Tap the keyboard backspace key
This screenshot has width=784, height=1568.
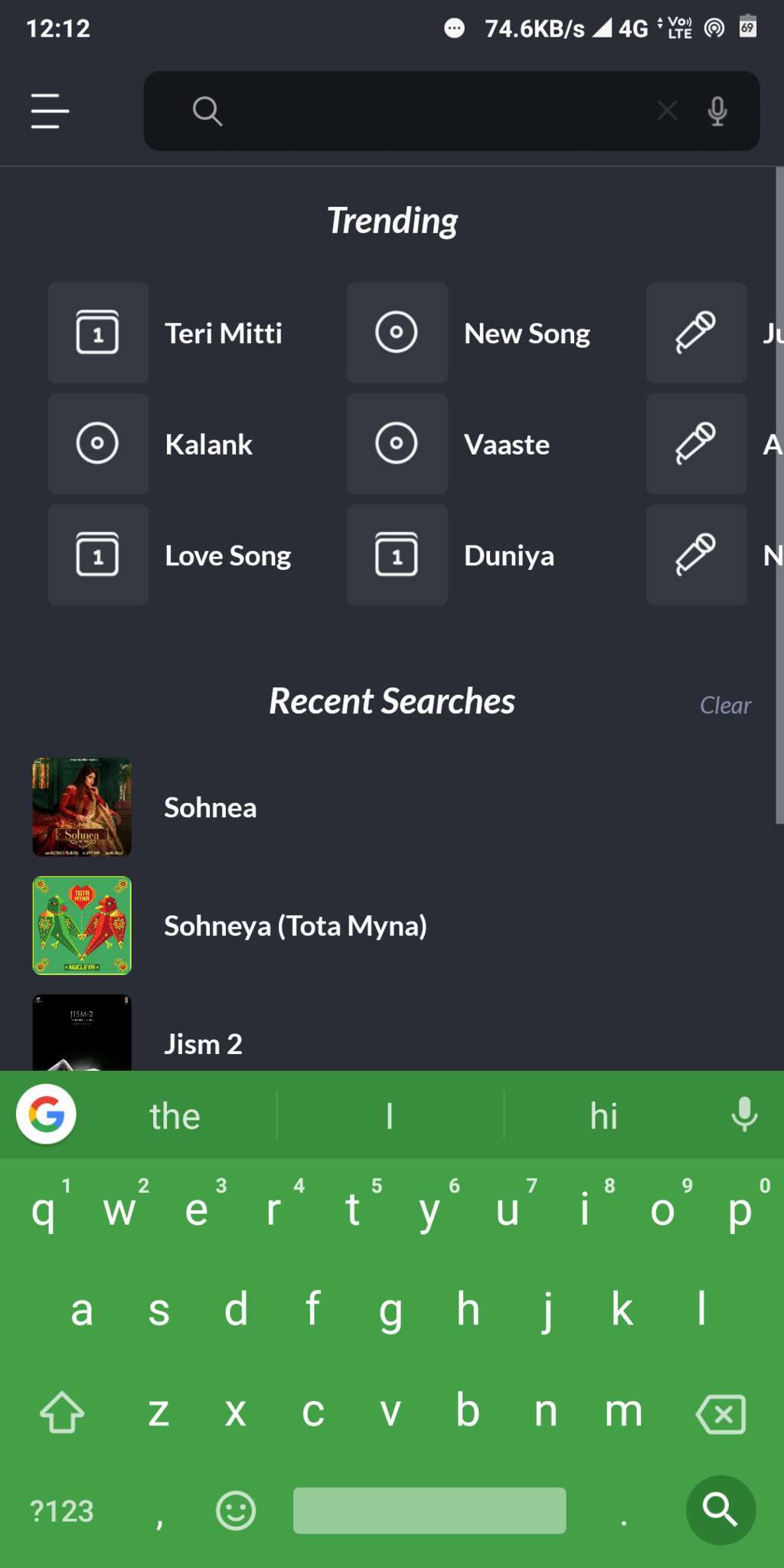point(720,1413)
